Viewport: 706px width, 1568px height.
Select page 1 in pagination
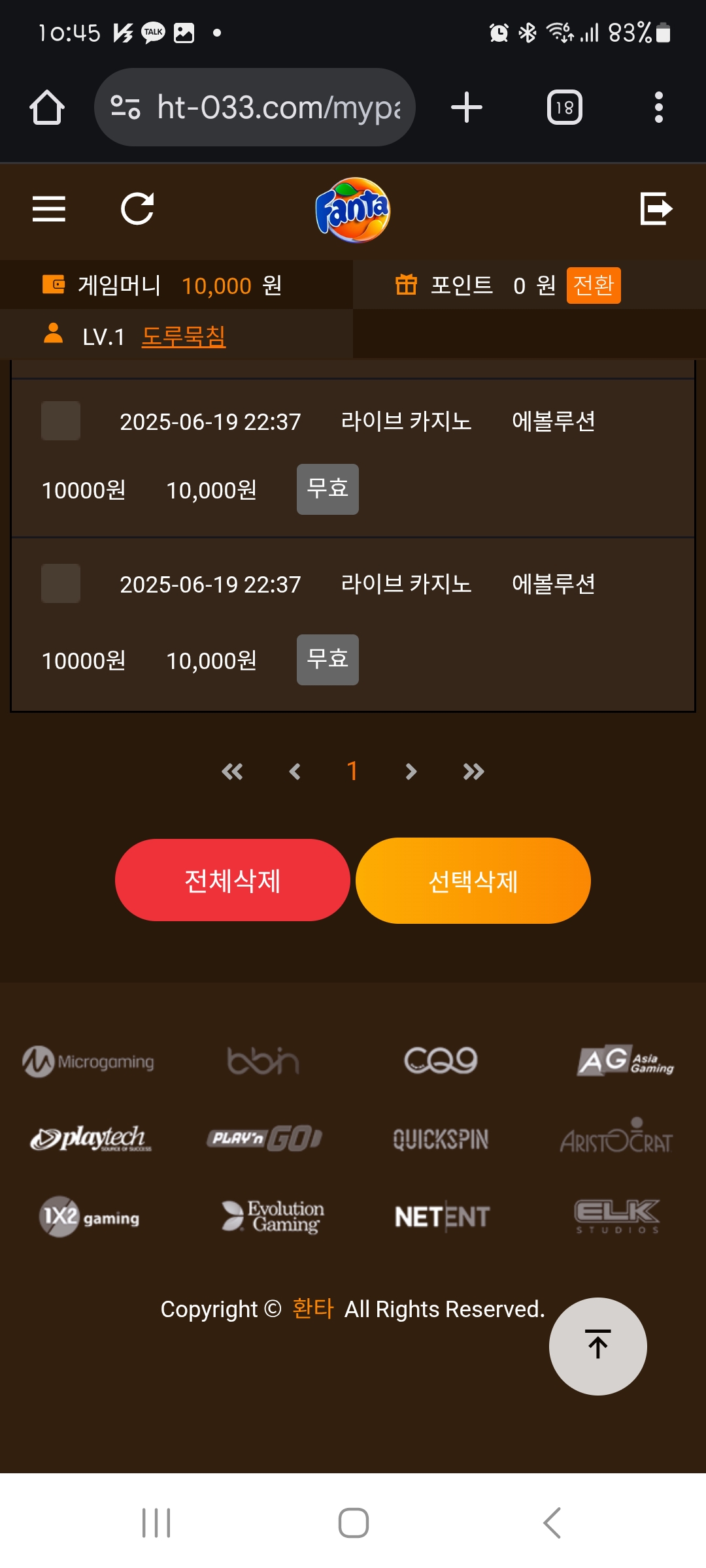[352, 771]
